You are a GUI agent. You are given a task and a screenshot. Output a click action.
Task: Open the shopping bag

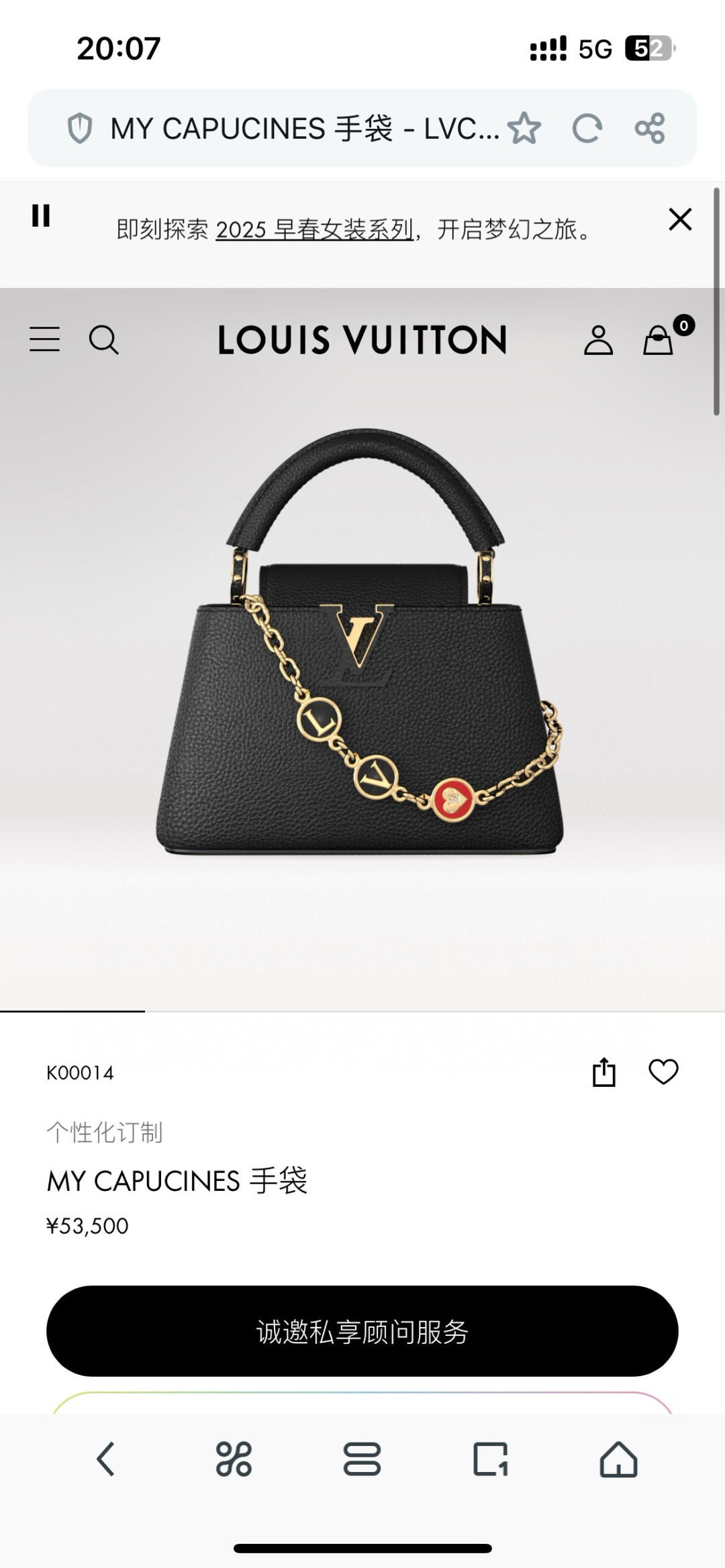point(659,340)
